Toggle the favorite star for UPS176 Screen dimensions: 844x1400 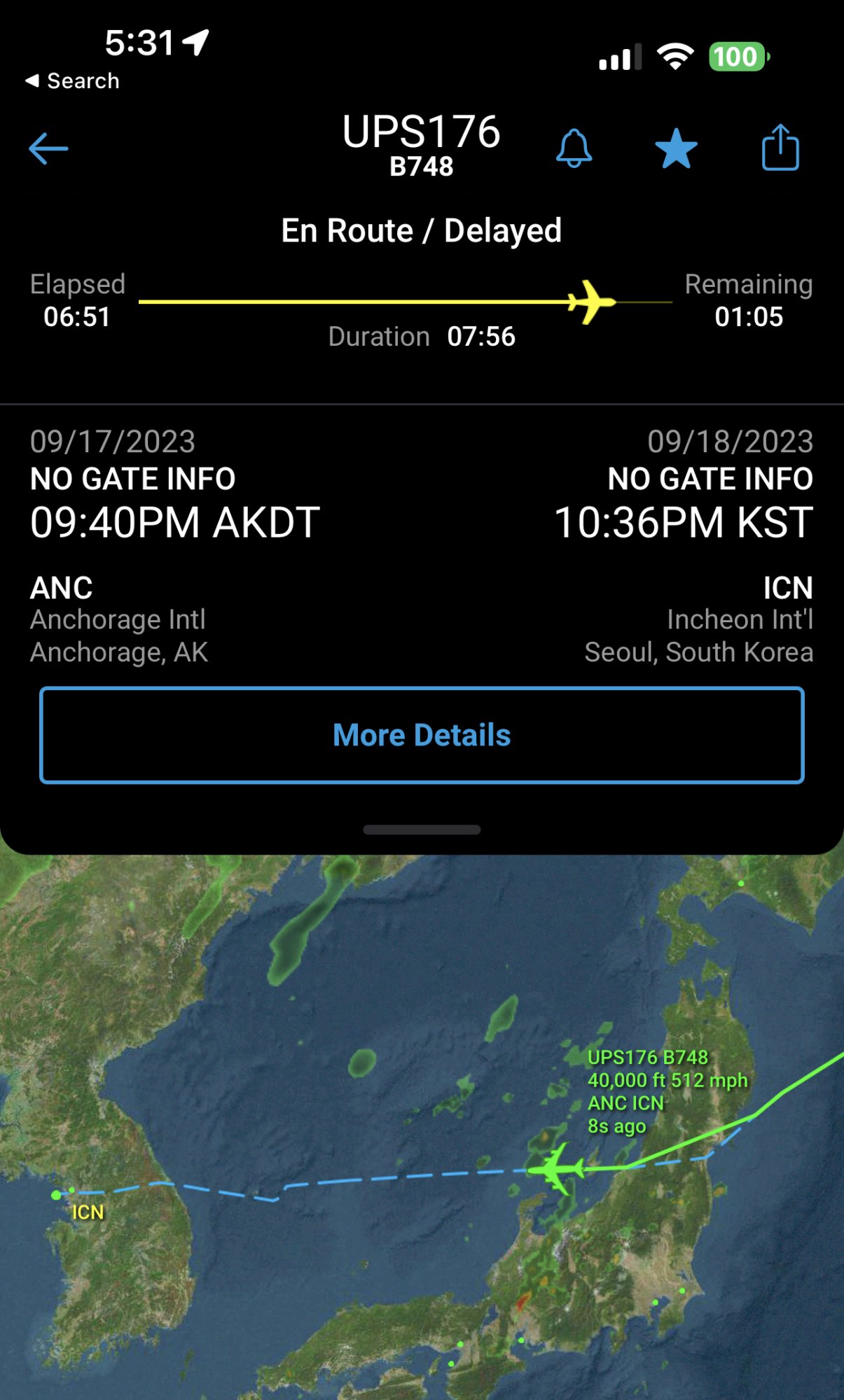coord(676,148)
